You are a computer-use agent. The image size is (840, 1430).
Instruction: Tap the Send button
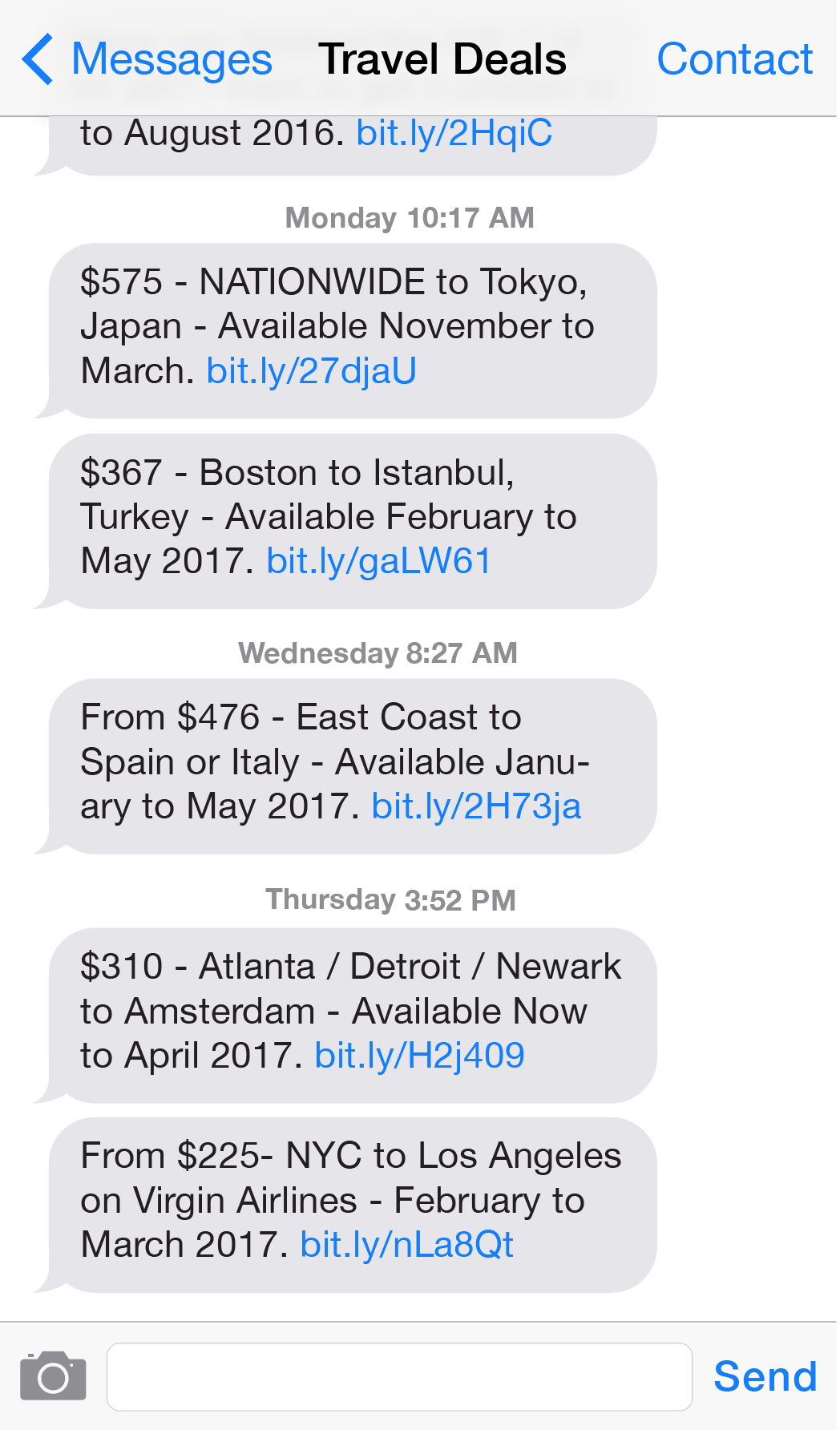(x=765, y=1376)
